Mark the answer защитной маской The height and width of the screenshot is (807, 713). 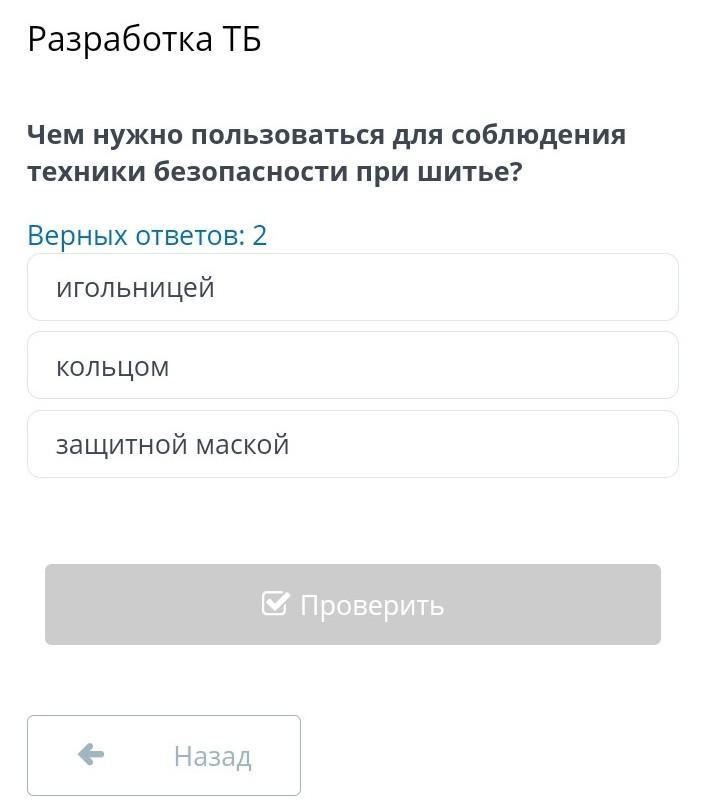(352, 444)
